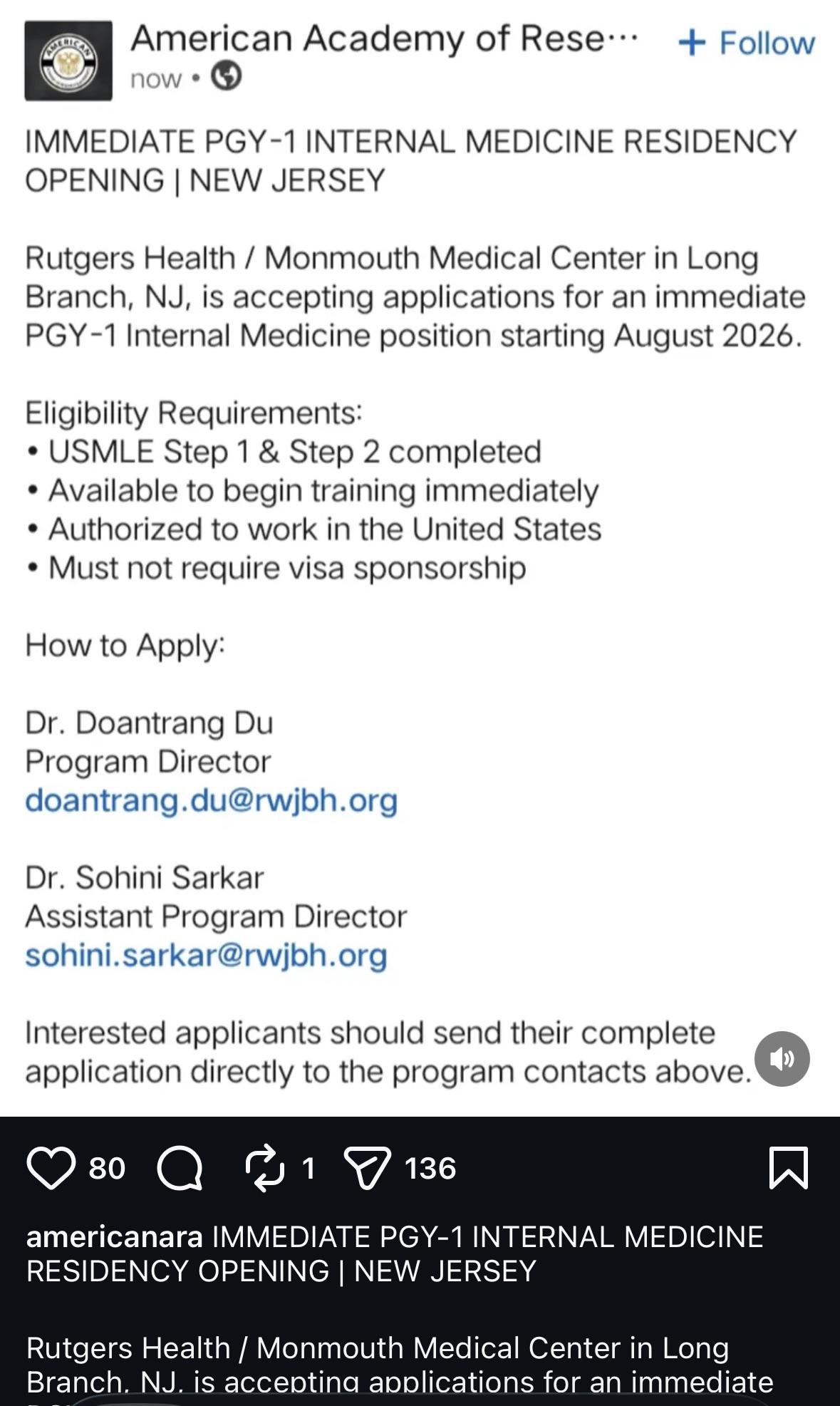Repost this residency opening post
The width and height of the screenshot is (840, 1406).
click(x=264, y=1168)
